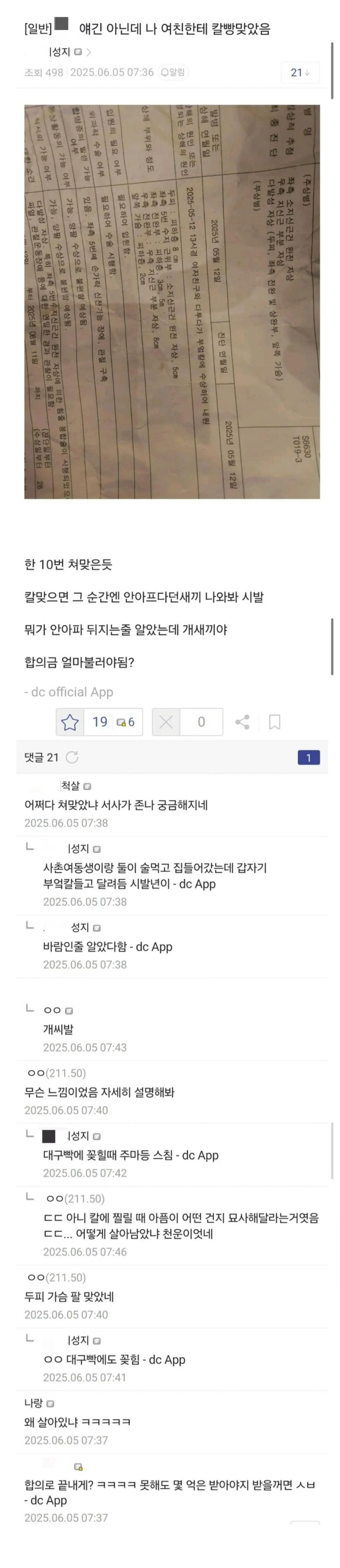The height and width of the screenshot is (1568, 340).
Task: Open comment page 1
Action: point(308,758)
